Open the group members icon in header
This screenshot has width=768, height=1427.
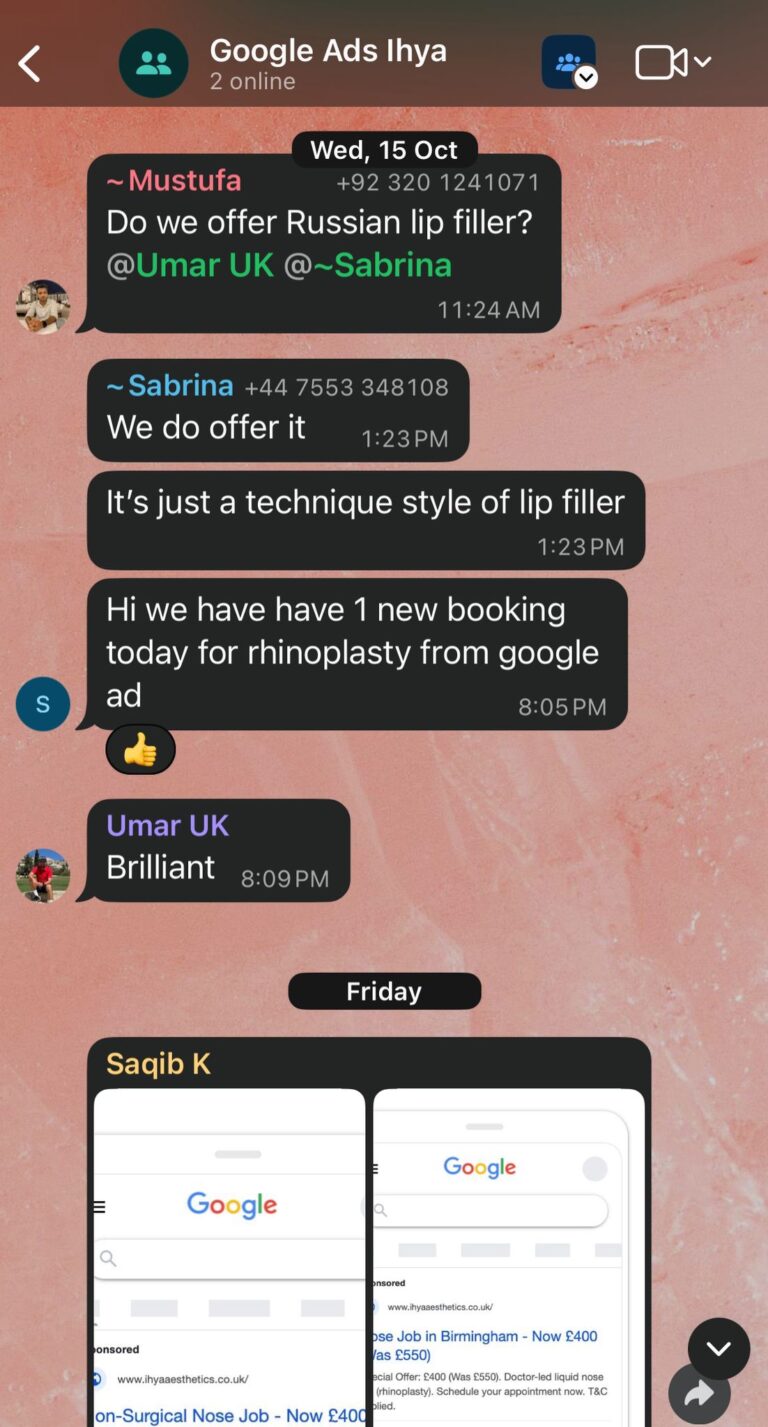click(x=569, y=63)
